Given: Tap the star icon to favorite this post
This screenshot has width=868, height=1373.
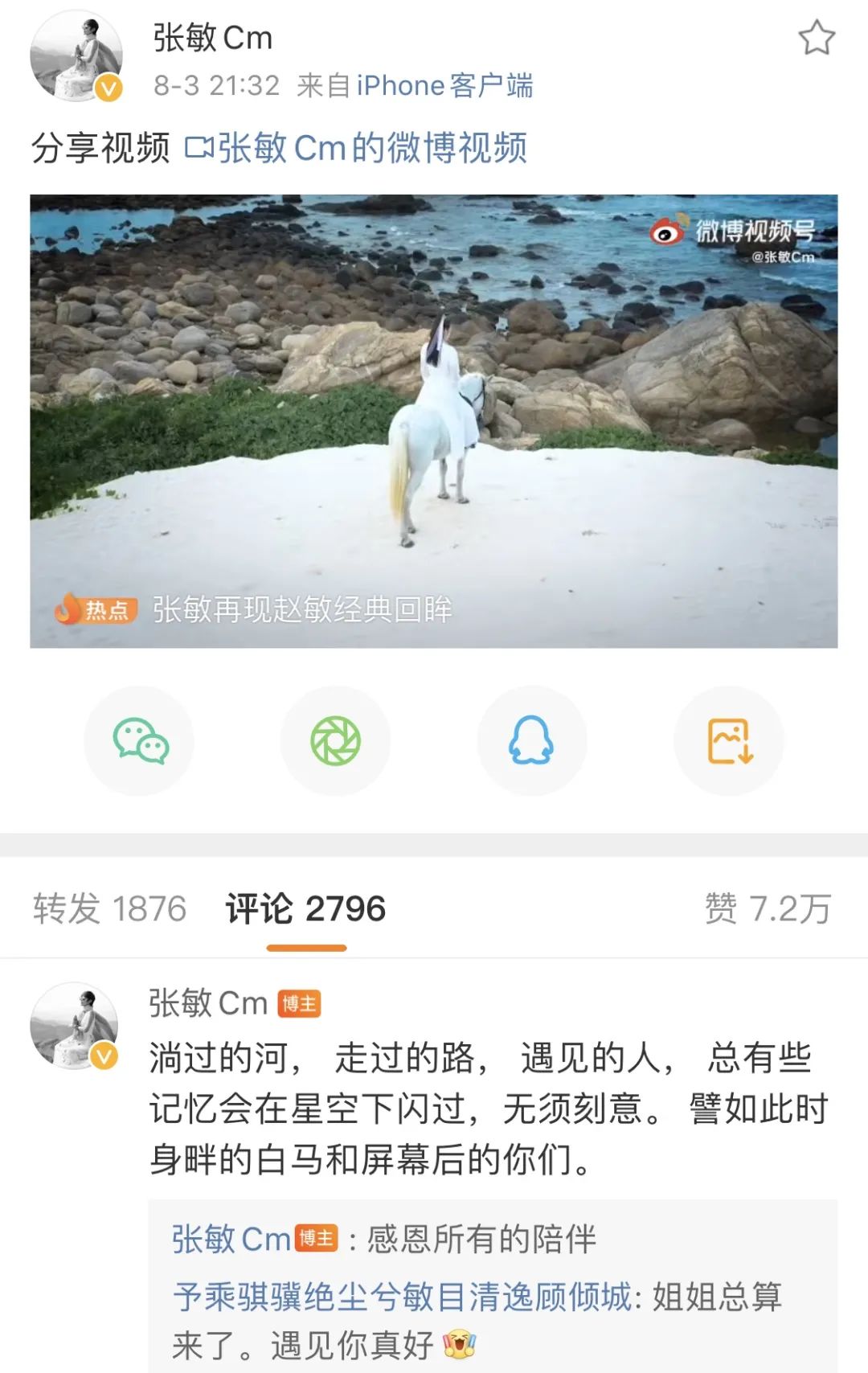Looking at the screenshot, I should pyautogui.click(x=816, y=39).
